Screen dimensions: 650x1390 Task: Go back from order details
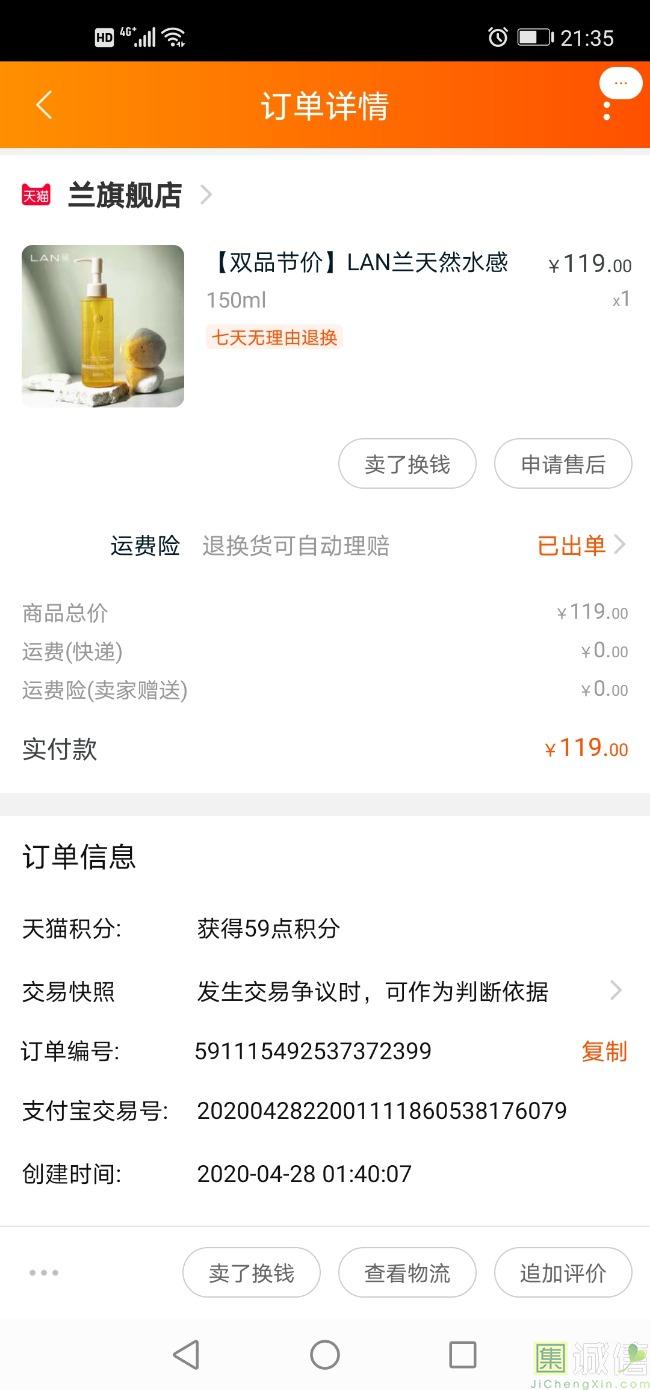[44, 105]
